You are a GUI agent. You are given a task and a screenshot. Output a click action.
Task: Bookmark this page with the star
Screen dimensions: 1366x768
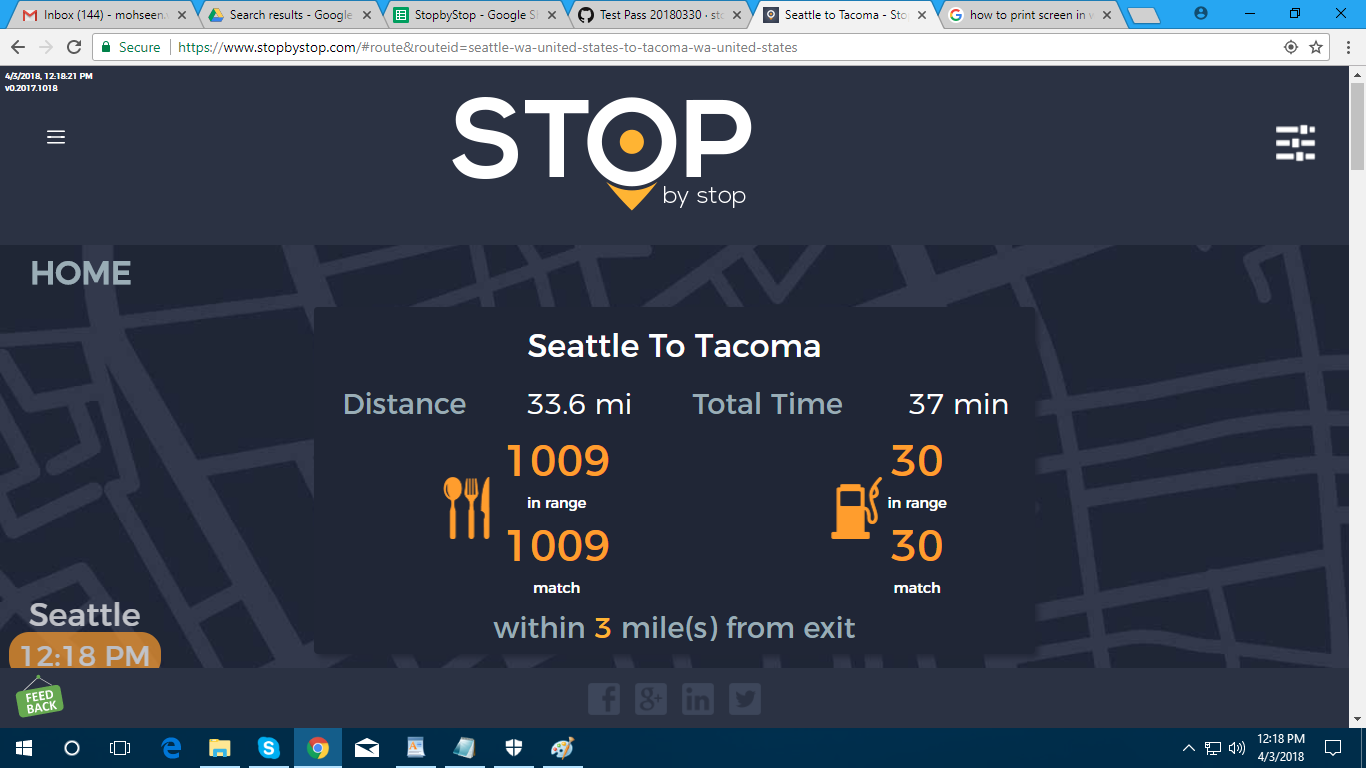(x=1316, y=47)
